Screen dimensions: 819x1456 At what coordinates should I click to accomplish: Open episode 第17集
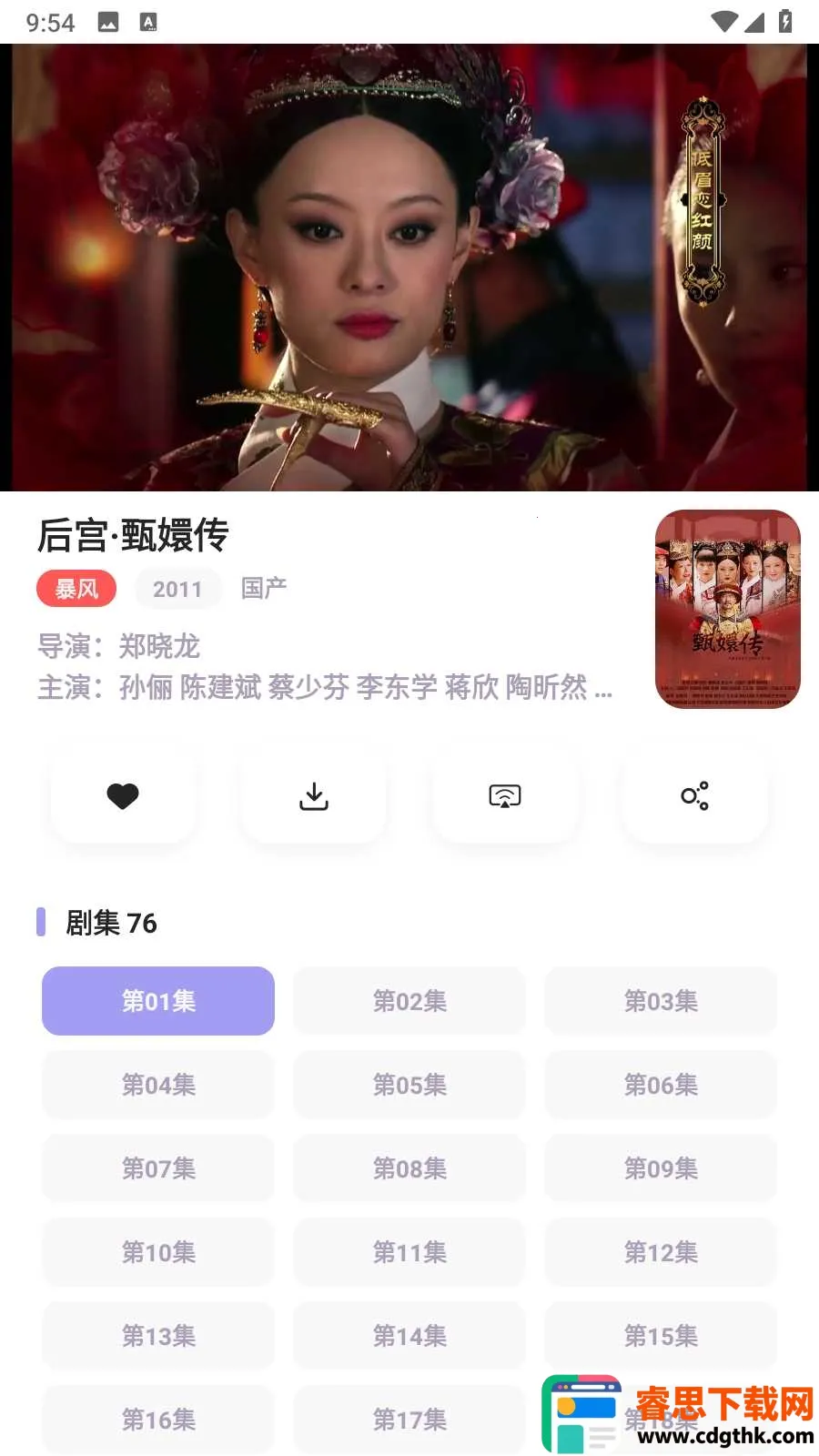(x=409, y=1420)
